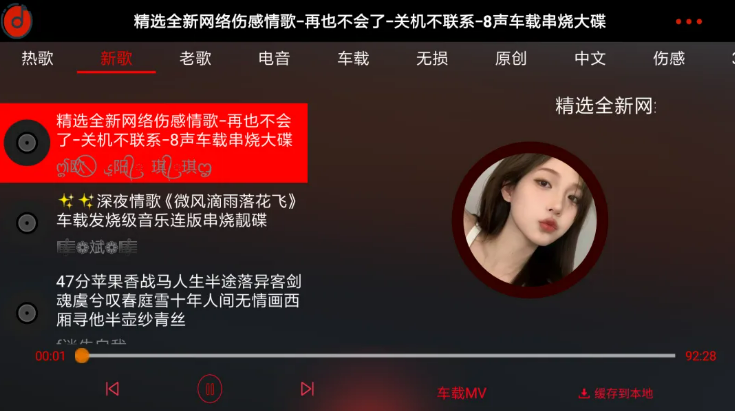Skip to the previous track

pyautogui.click(x=112, y=389)
